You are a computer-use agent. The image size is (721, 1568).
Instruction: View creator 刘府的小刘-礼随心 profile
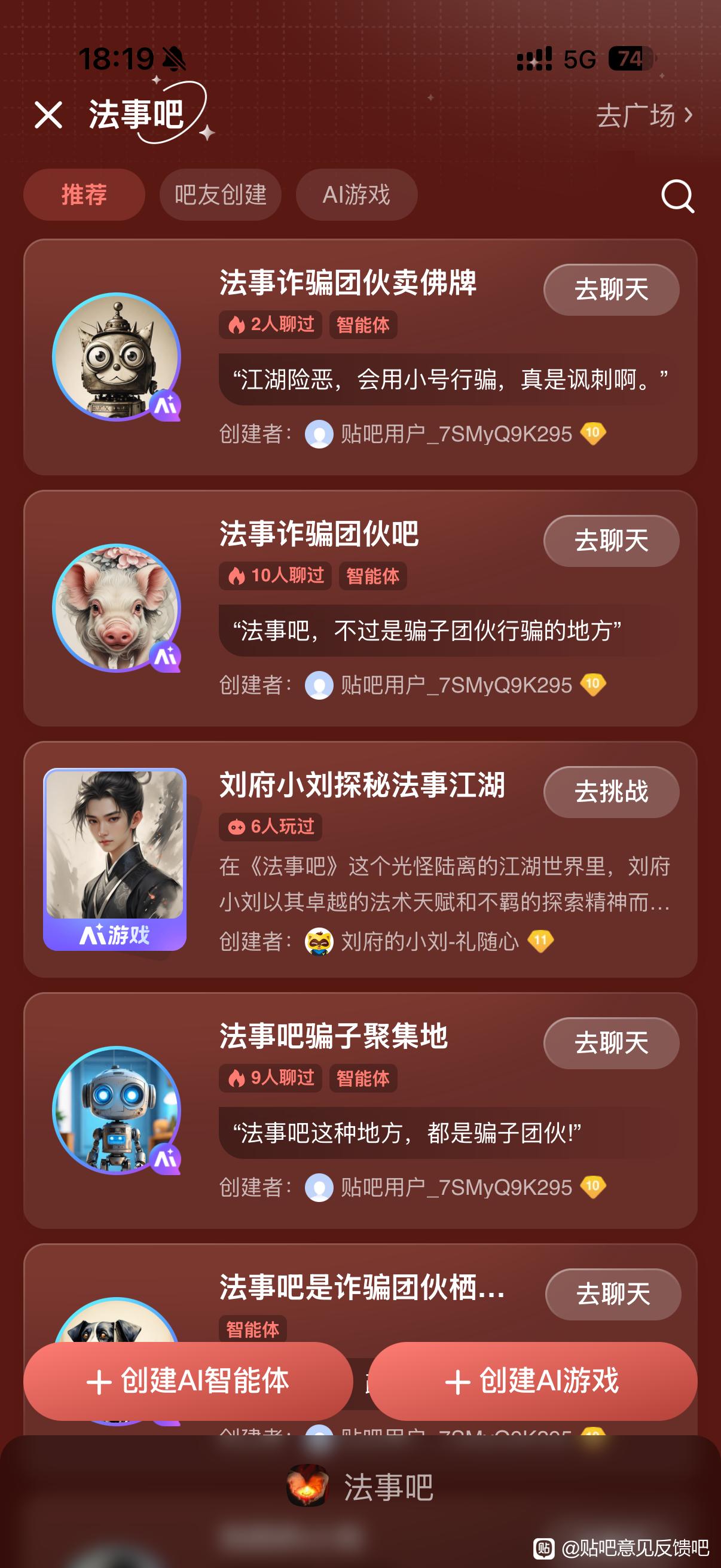click(429, 942)
